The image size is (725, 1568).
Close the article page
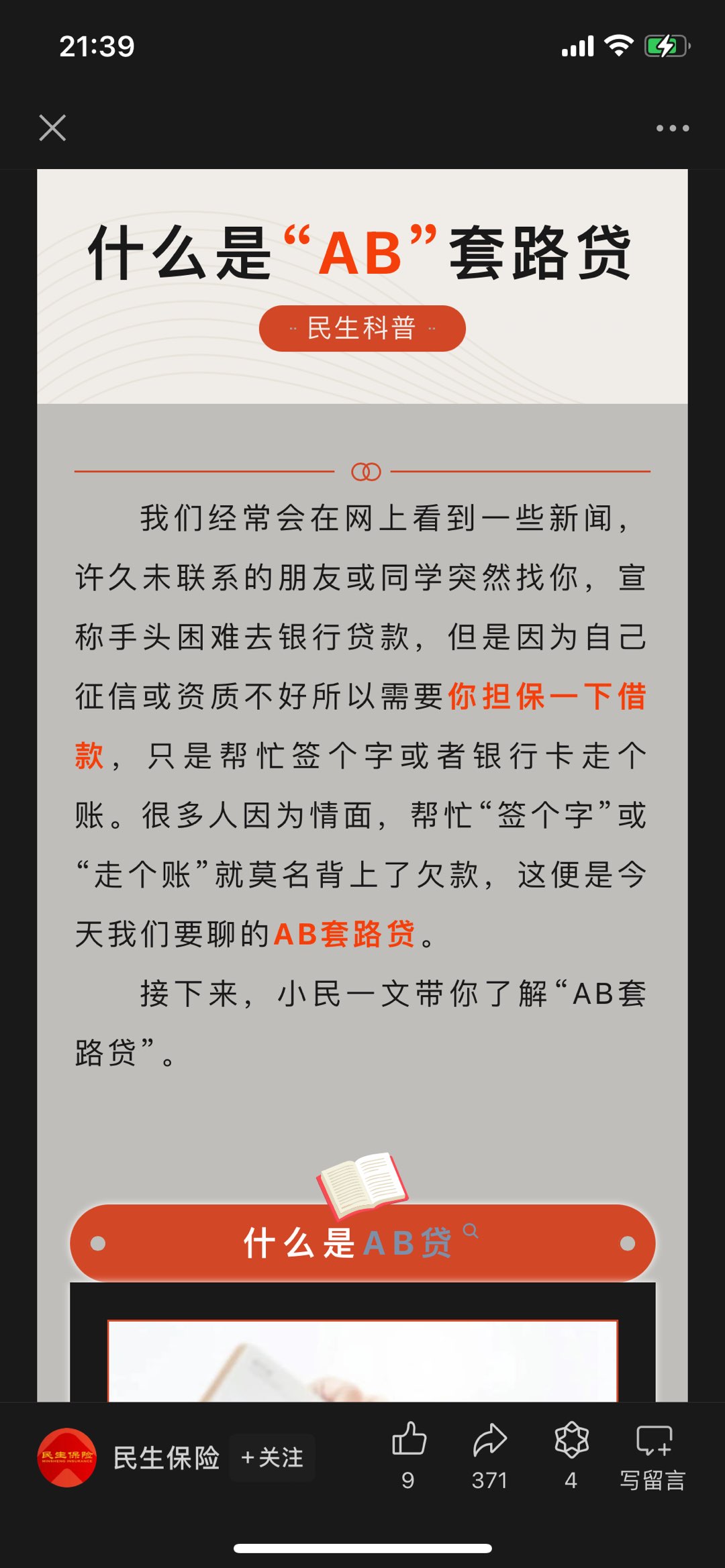52,127
